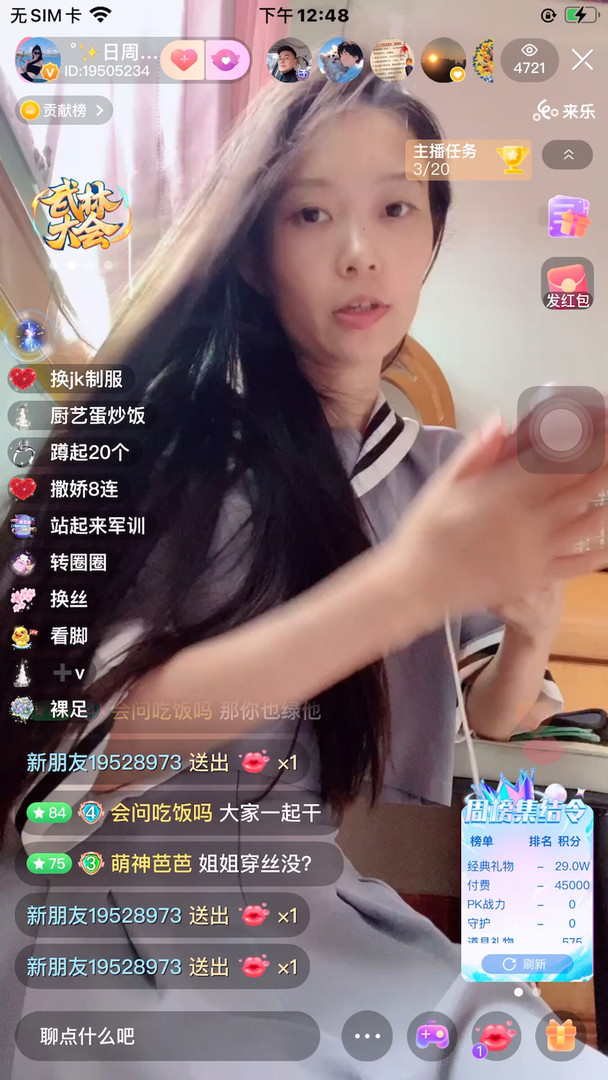Open the 贡献榜 contribution ranking

65,111
